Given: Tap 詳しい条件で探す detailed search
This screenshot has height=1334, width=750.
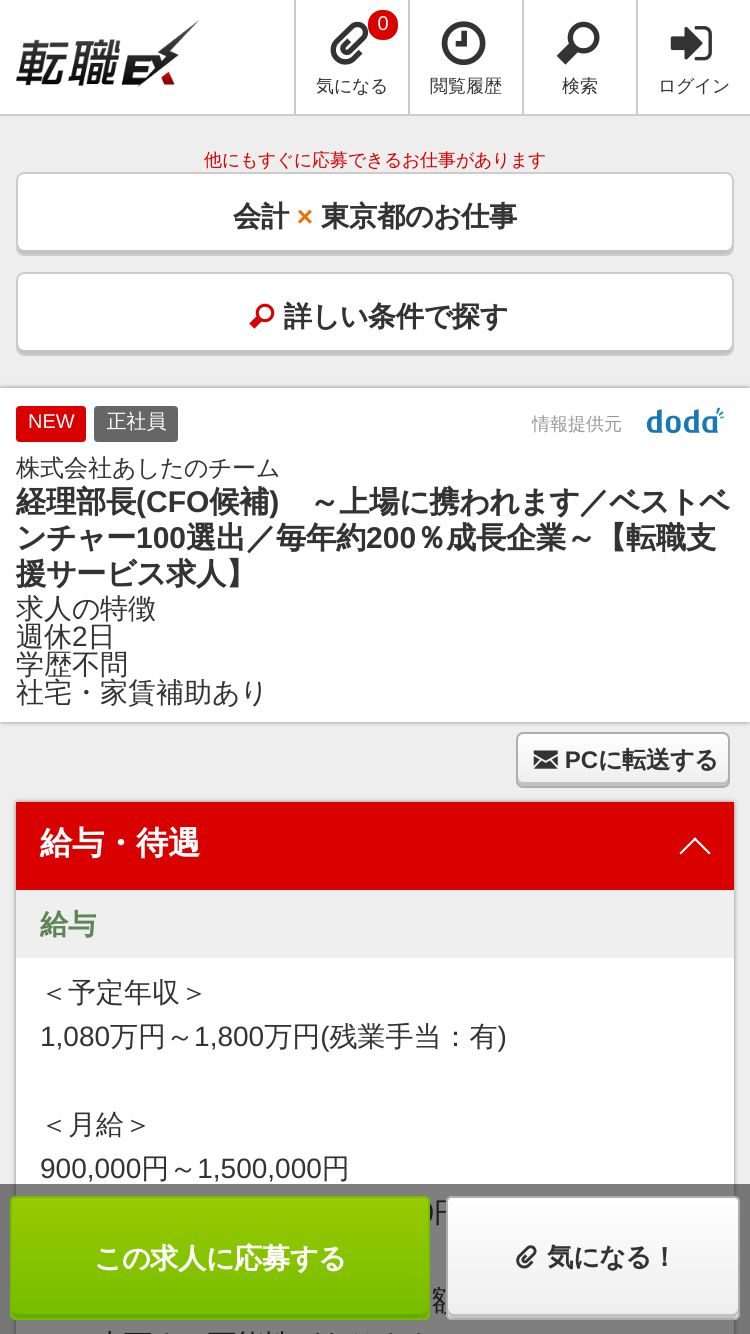Looking at the screenshot, I should click(x=375, y=314).
